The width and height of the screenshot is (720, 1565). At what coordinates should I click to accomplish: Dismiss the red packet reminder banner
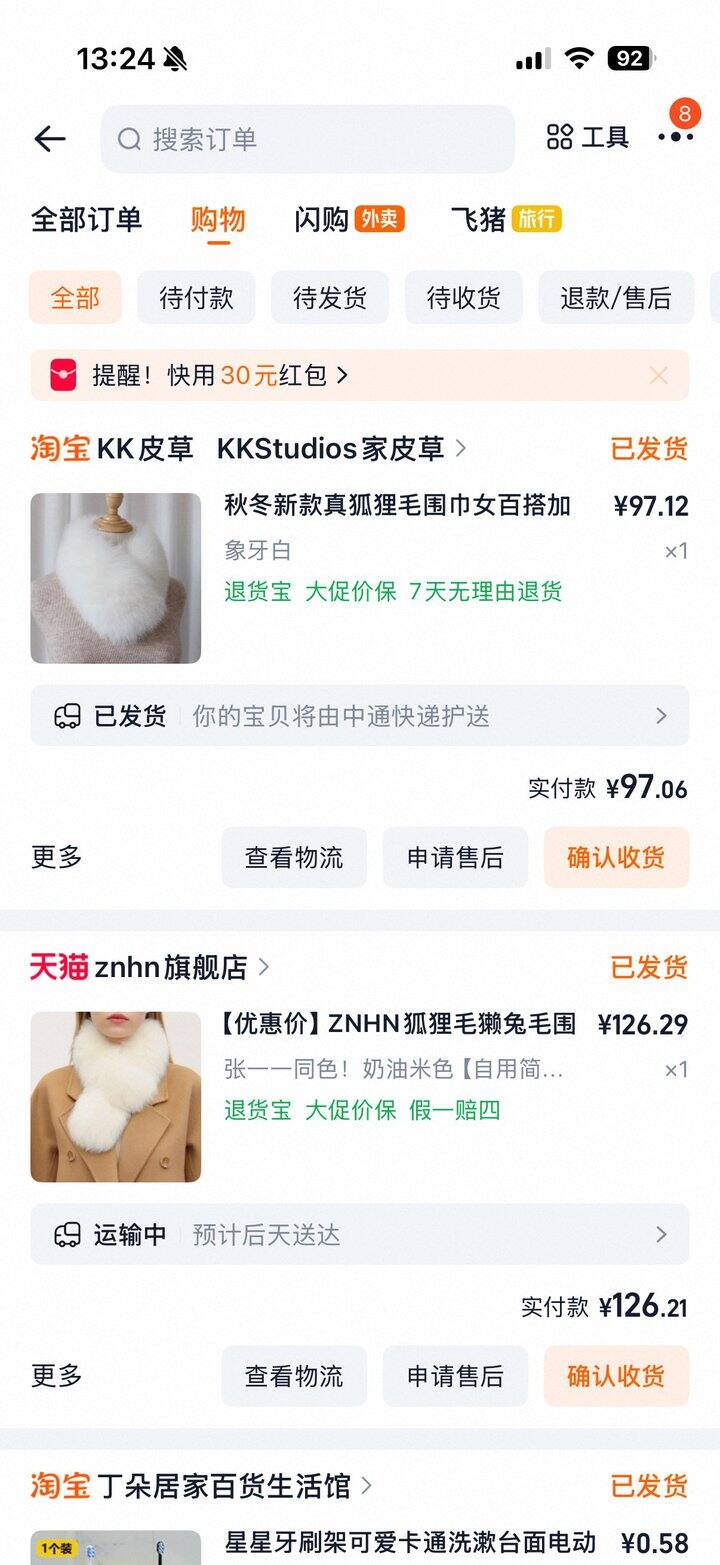tap(658, 376)
